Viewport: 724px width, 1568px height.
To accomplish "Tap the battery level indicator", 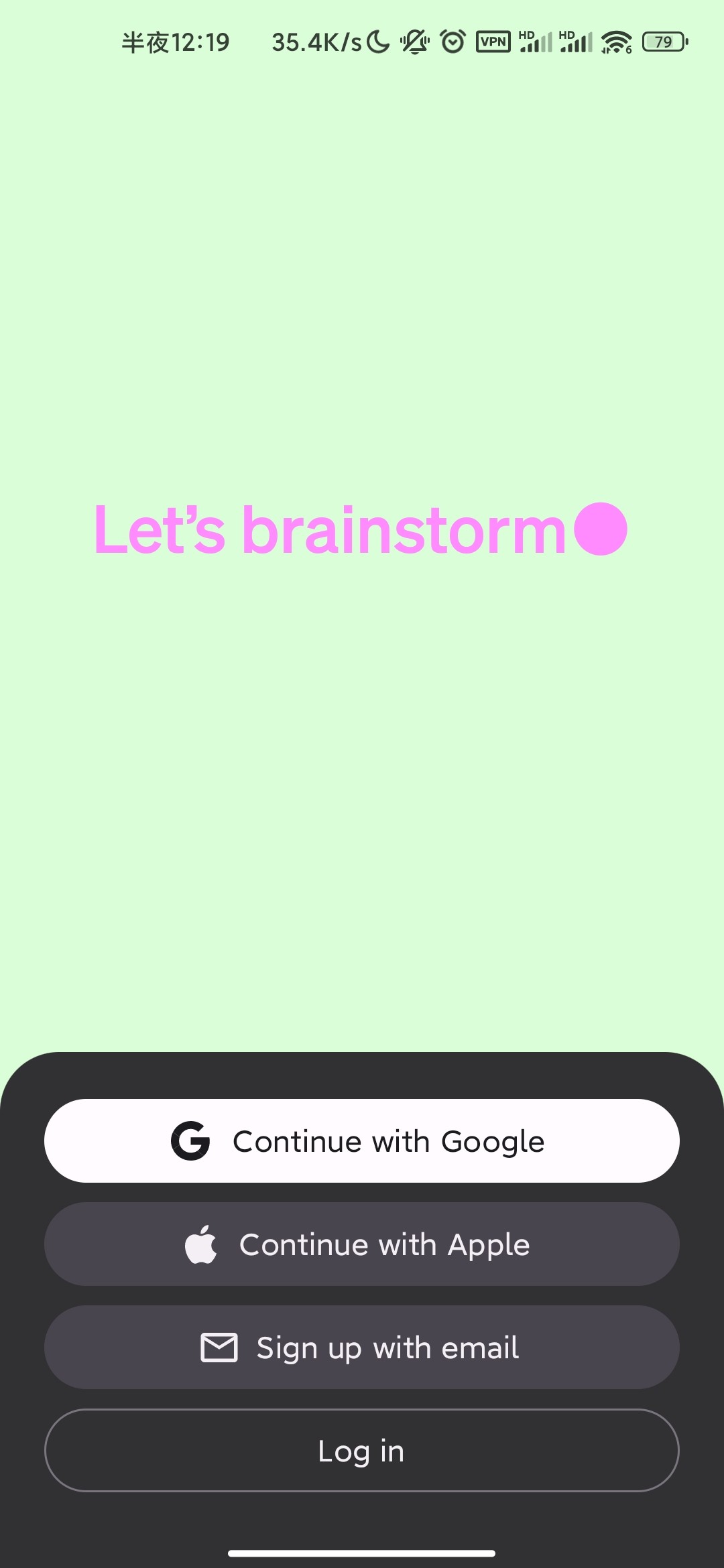I will pos(664,42).
